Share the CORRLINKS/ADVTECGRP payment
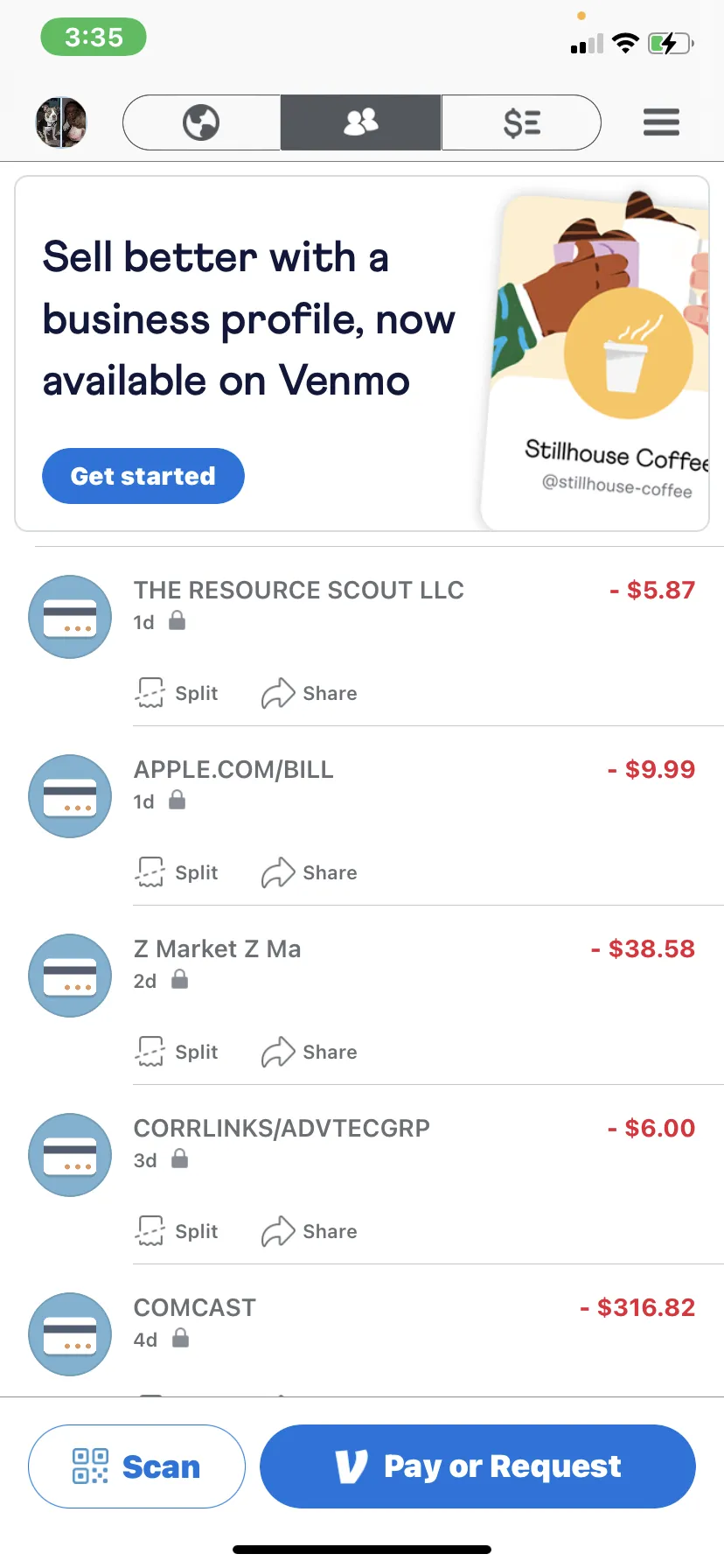The width and height of the screenshot is (724, 1568). 310,1231
